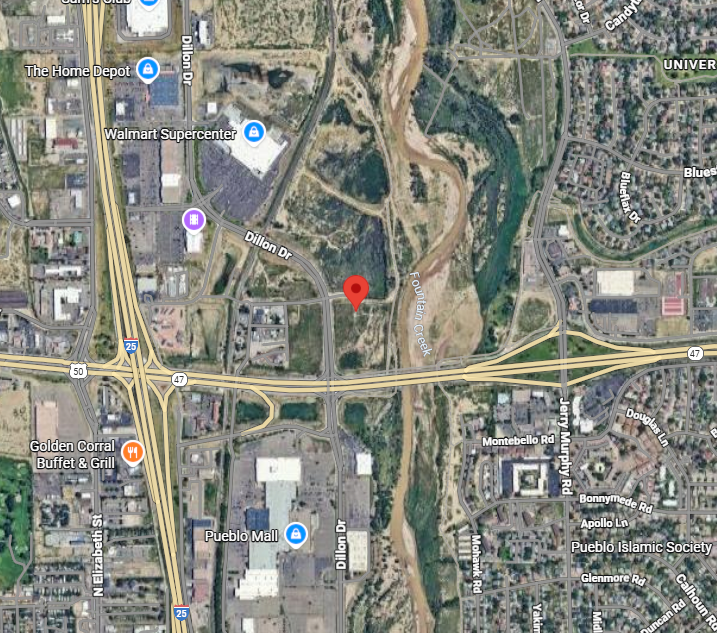This screenshot has width=717, height=633.
Task: Select the Pueblo Mall shopping pin
Action: (295, 536)
